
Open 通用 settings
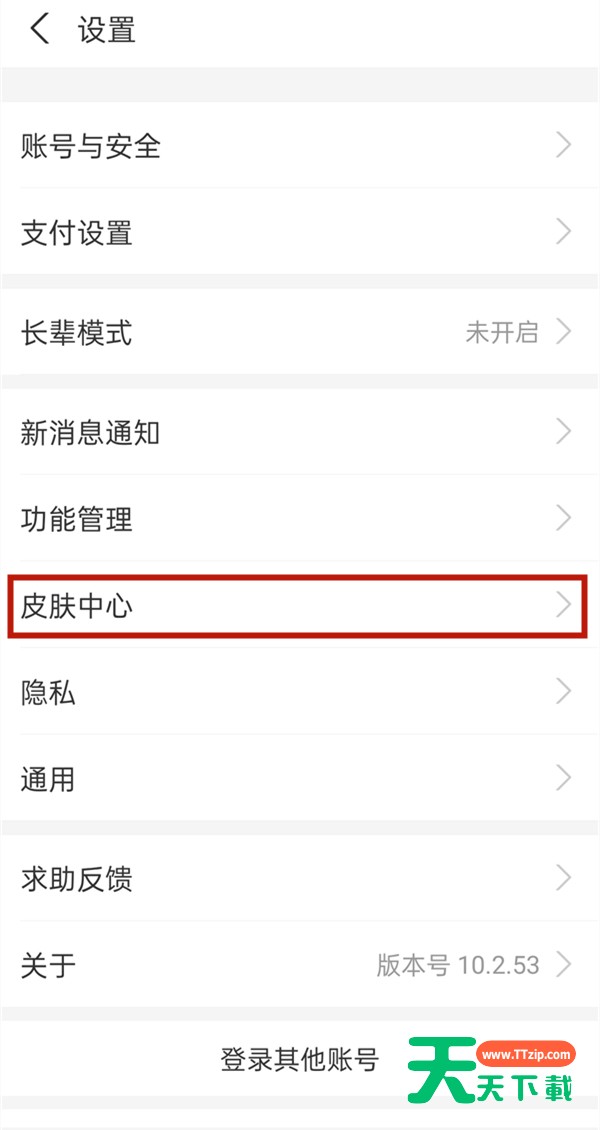pos(300,778)
